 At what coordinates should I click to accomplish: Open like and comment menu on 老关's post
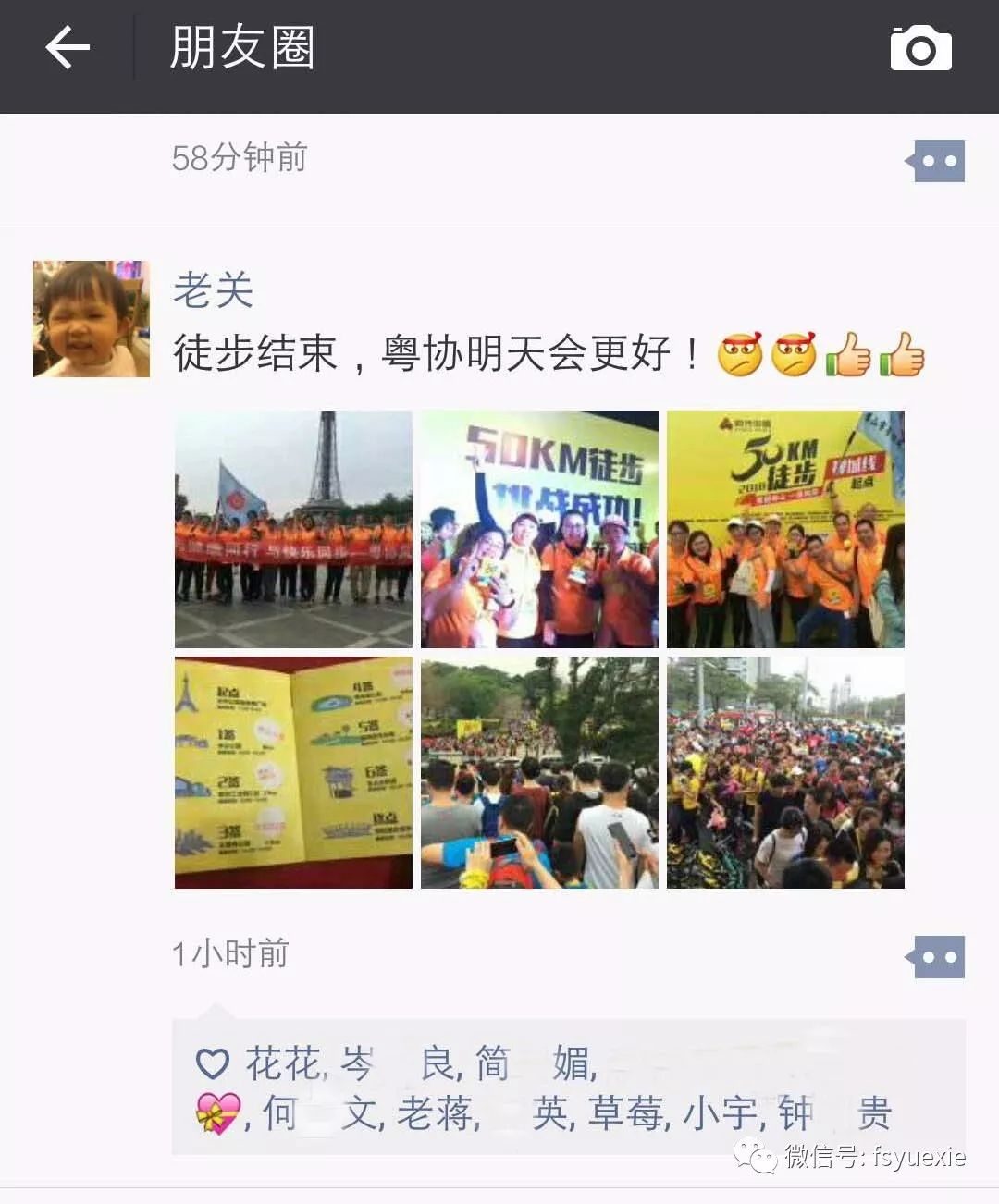938,957
